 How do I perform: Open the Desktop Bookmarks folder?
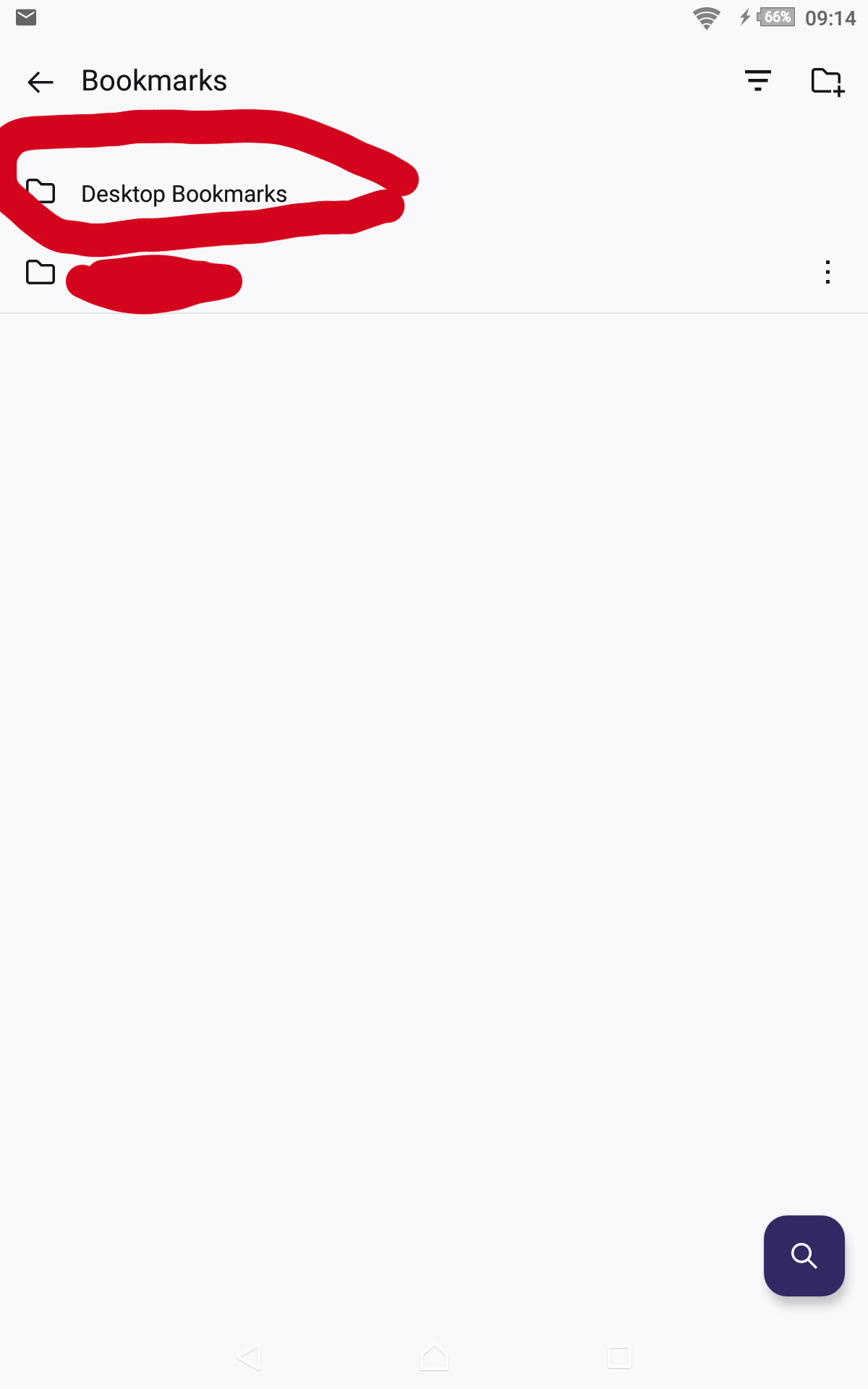184,194
